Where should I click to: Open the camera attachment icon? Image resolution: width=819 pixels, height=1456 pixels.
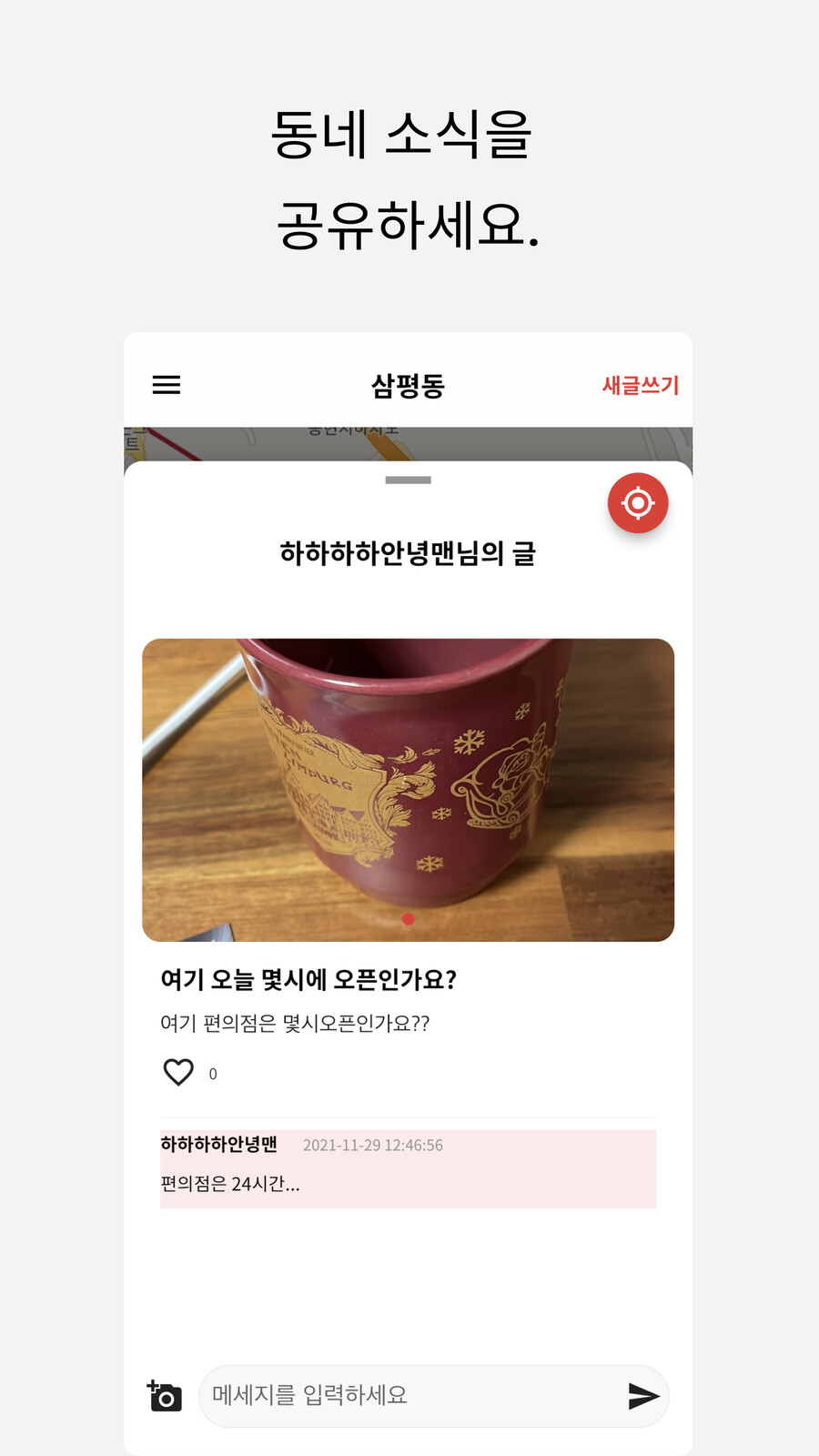[163, 1395]
